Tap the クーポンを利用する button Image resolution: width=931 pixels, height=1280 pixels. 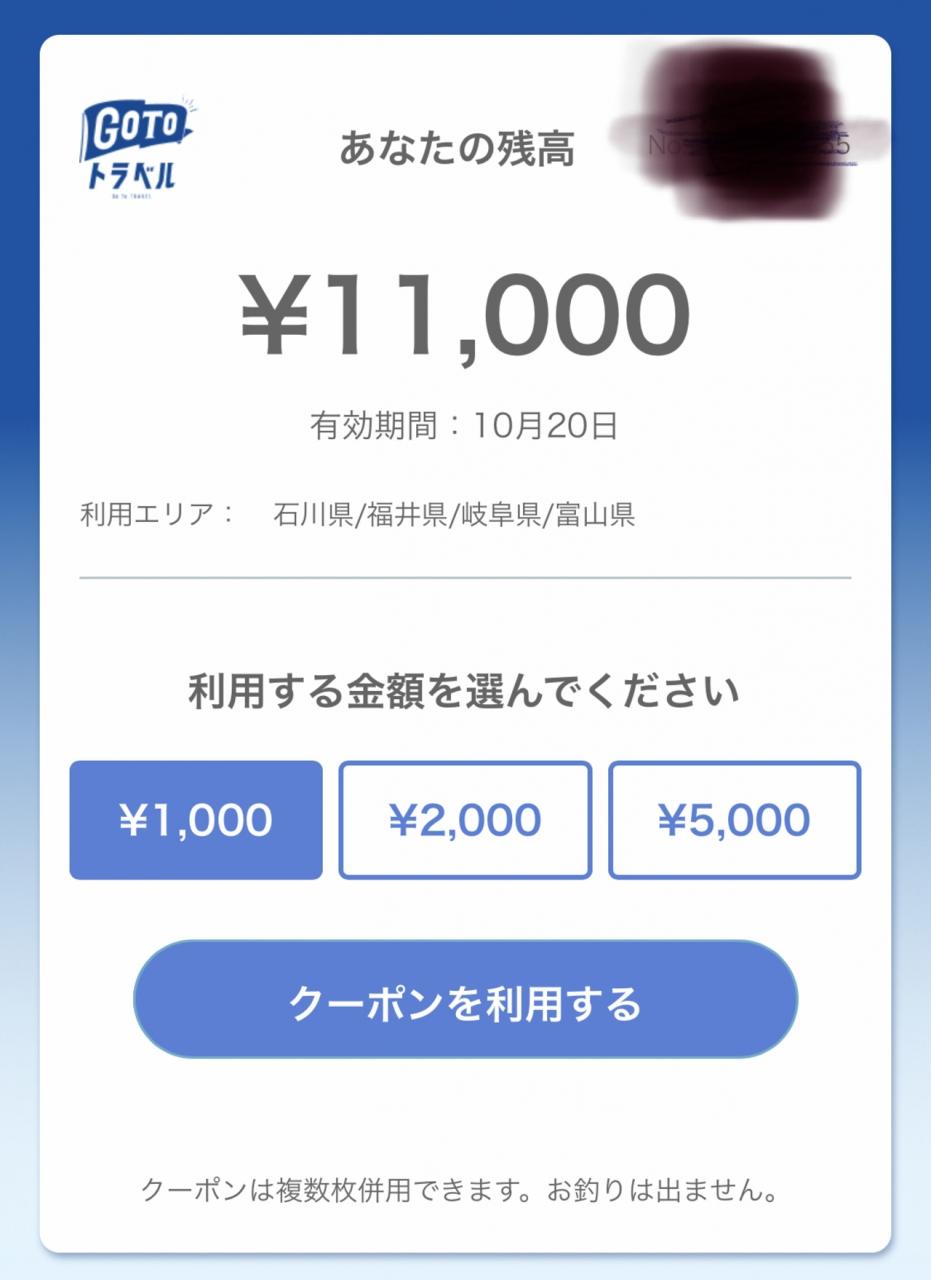(465, 1000)
